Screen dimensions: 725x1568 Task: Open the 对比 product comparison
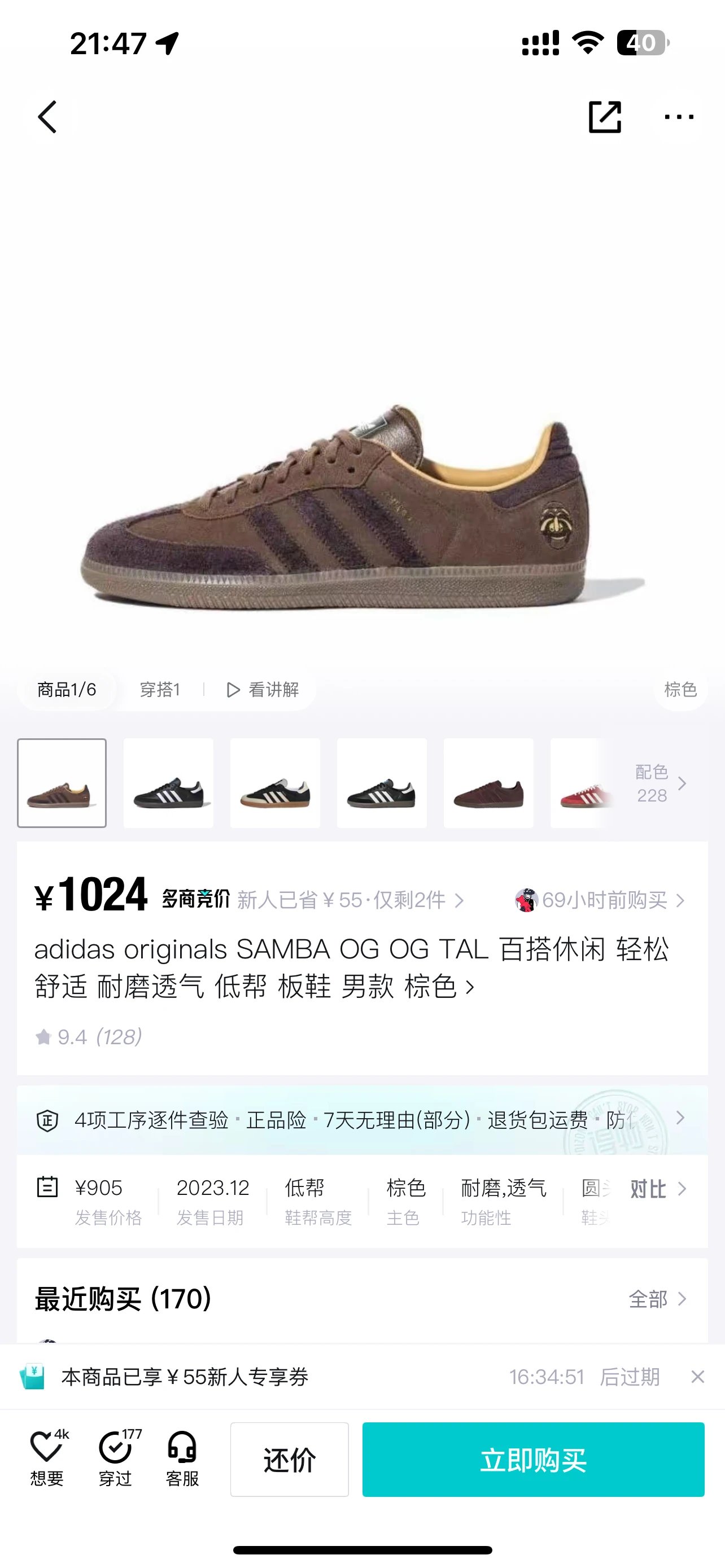click(x=657, y=1189)
